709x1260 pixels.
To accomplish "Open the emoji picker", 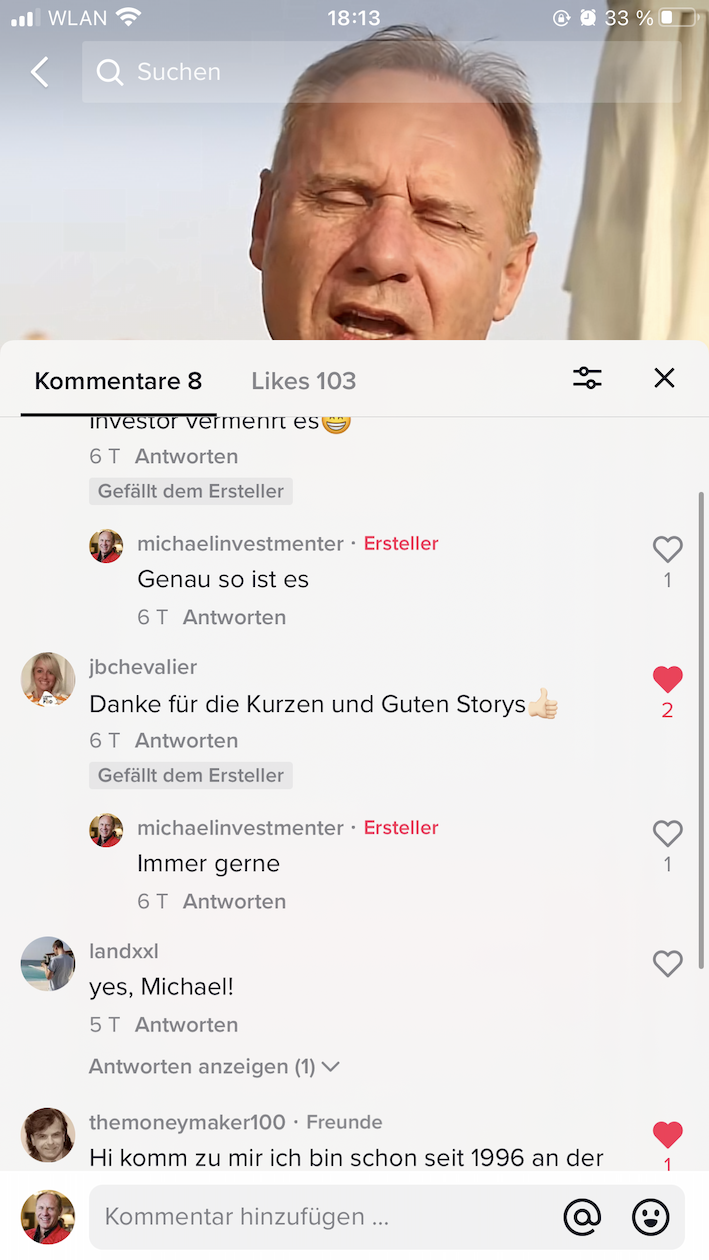I will point(650,1217).
